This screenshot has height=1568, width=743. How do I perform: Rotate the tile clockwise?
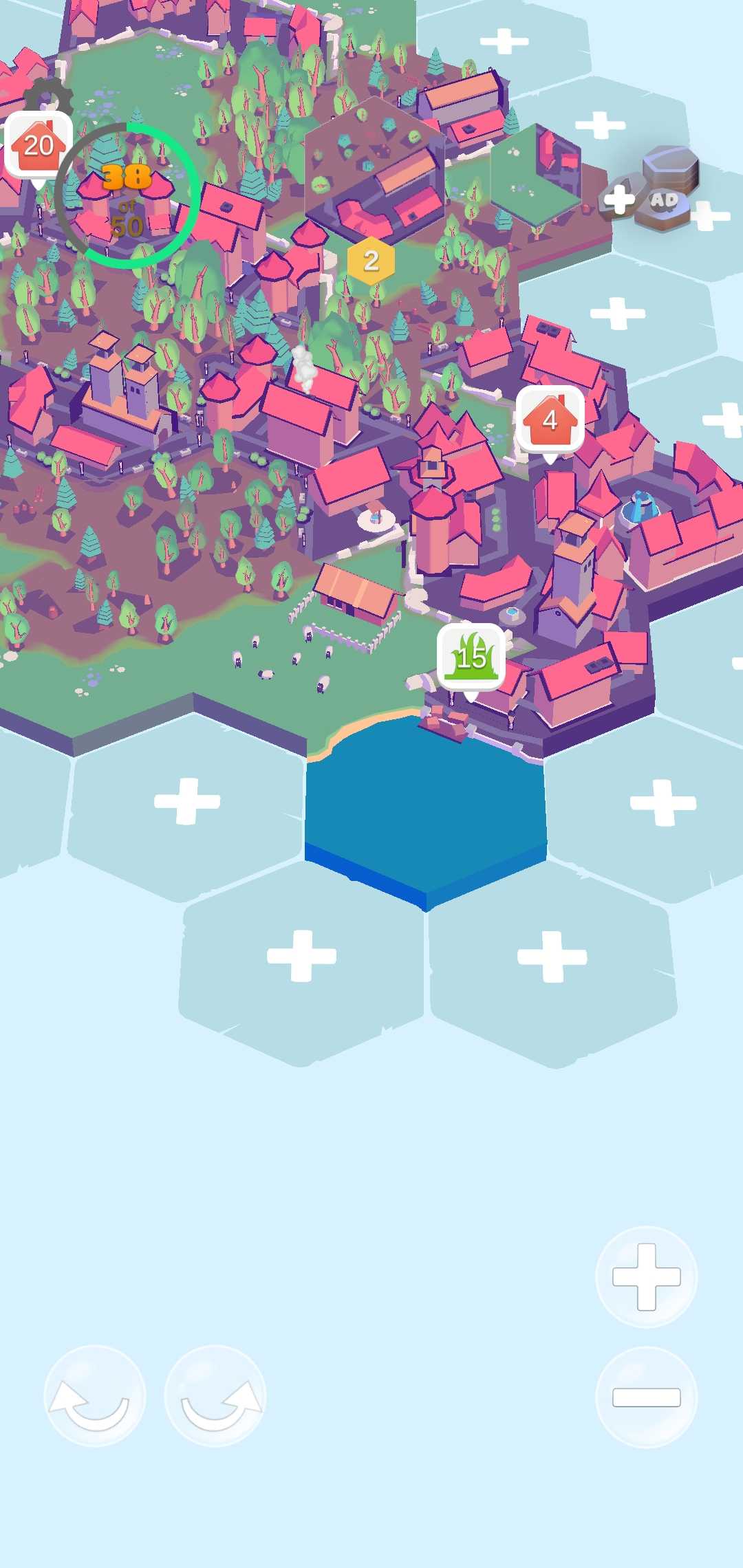point(215,1395)
